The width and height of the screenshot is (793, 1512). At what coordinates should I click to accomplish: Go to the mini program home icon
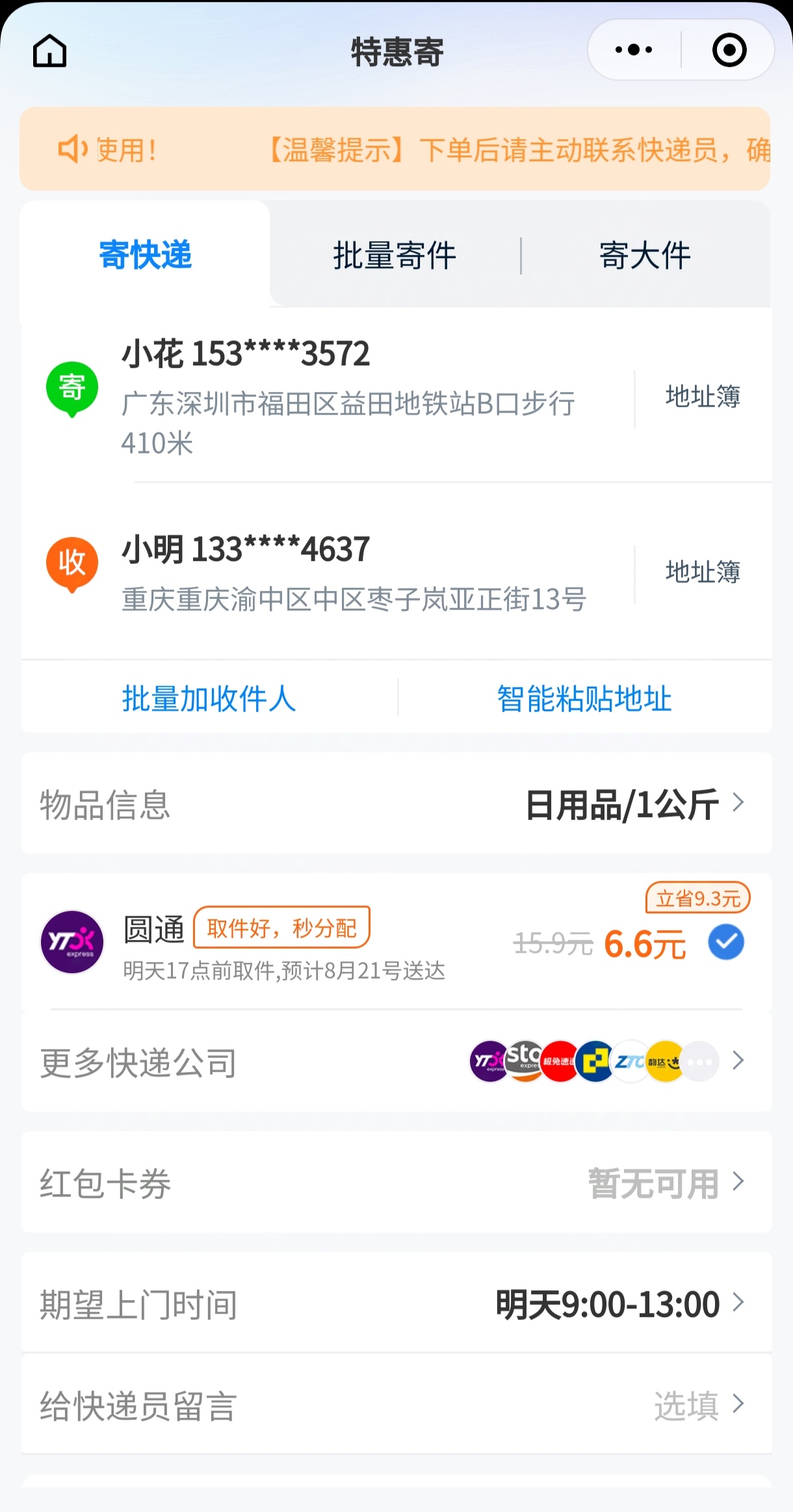[x=50, y=51]
